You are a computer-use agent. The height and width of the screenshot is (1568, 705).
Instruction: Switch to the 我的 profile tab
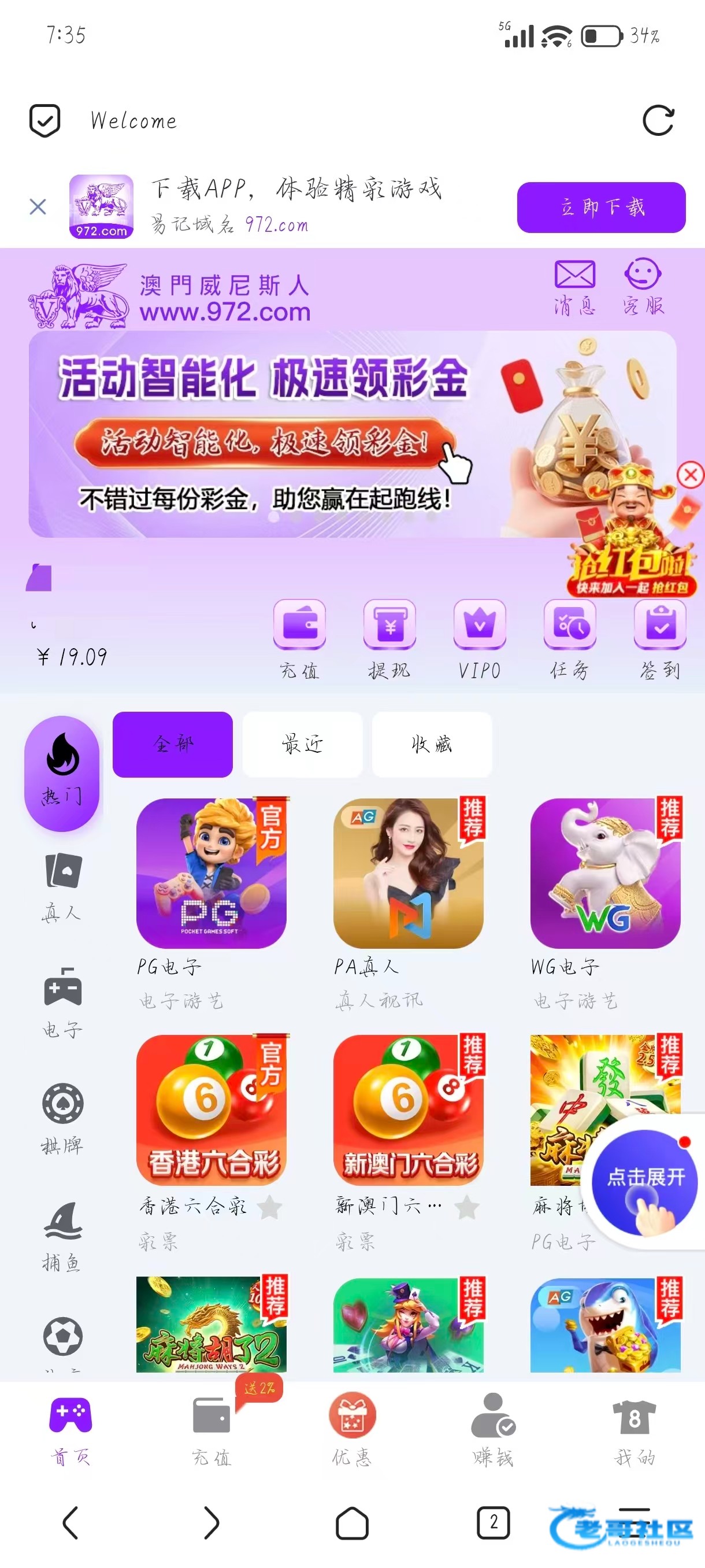coord(634,1429)
